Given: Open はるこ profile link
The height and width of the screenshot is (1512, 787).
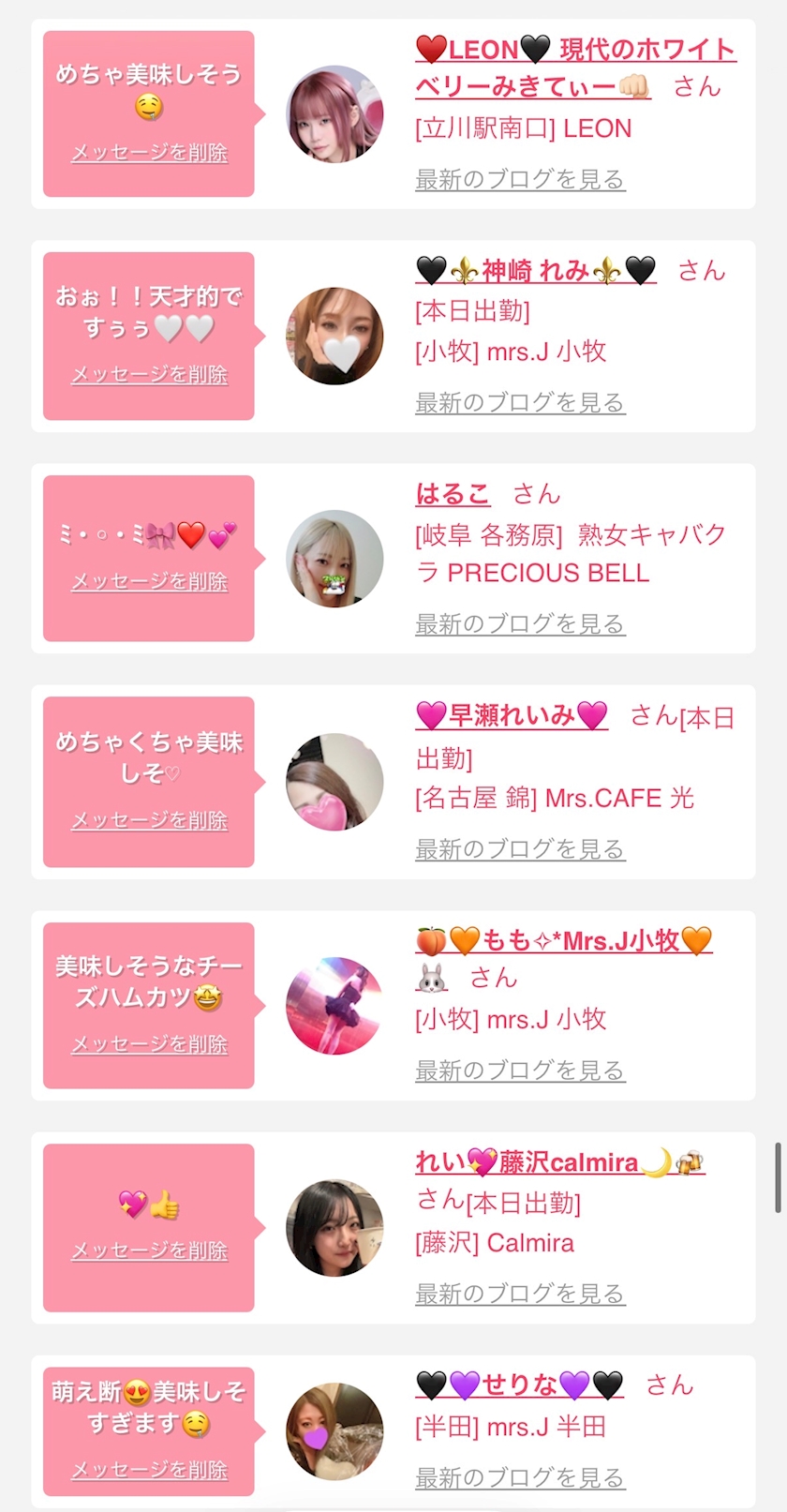Looking at the screenshot, I should pos(453,494).
